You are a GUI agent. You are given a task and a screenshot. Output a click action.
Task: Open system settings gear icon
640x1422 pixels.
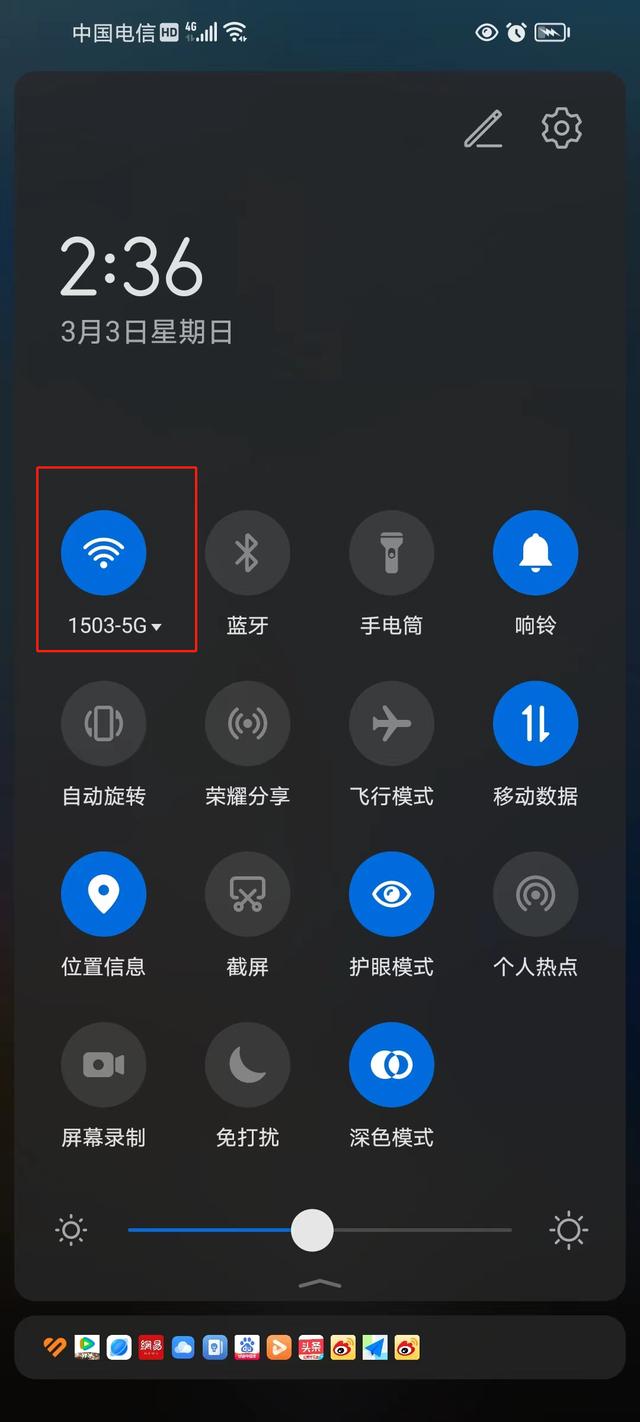[x=561, y=129]
